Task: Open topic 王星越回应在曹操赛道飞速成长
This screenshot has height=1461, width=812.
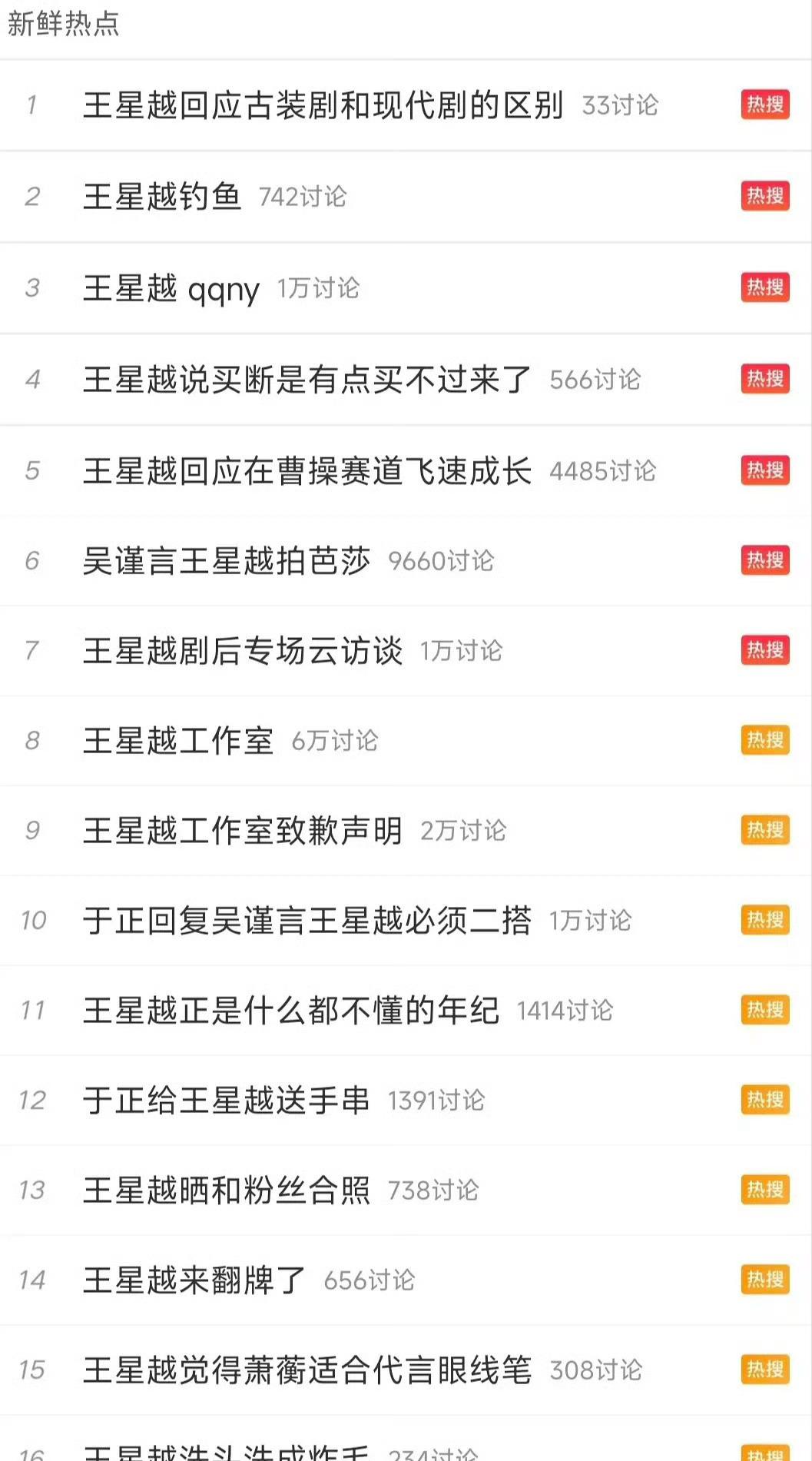Action: pos(307,471)
